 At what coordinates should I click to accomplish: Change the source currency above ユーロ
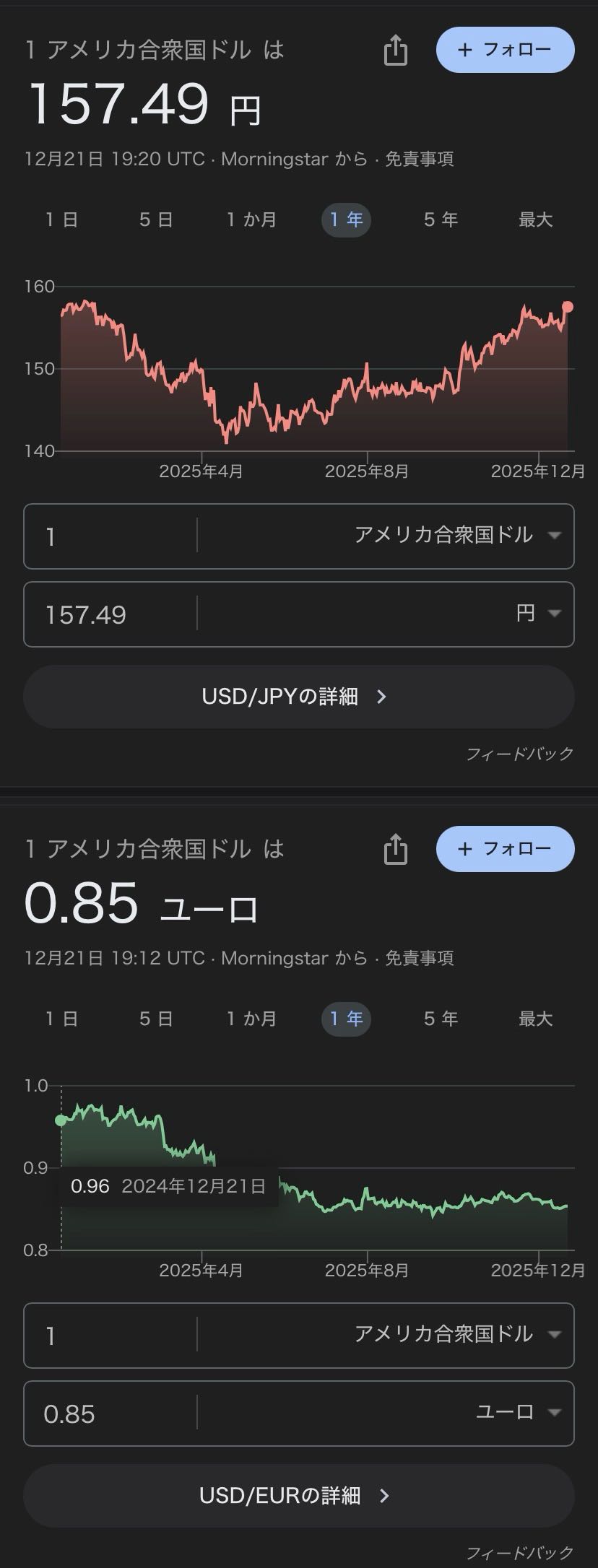point(455,1335)
